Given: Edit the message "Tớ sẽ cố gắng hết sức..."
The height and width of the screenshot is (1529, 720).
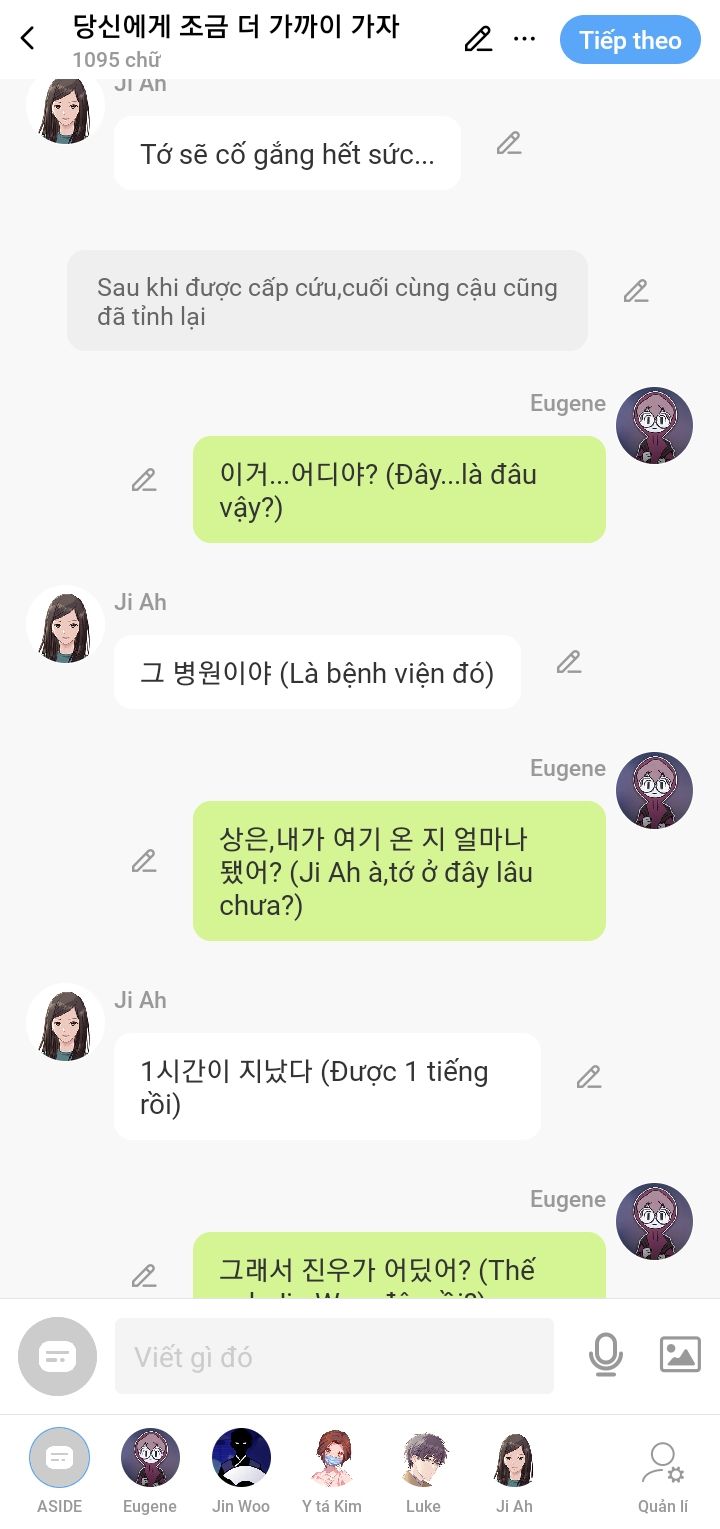Looking at the screenshot, I should tap(509, 144).
